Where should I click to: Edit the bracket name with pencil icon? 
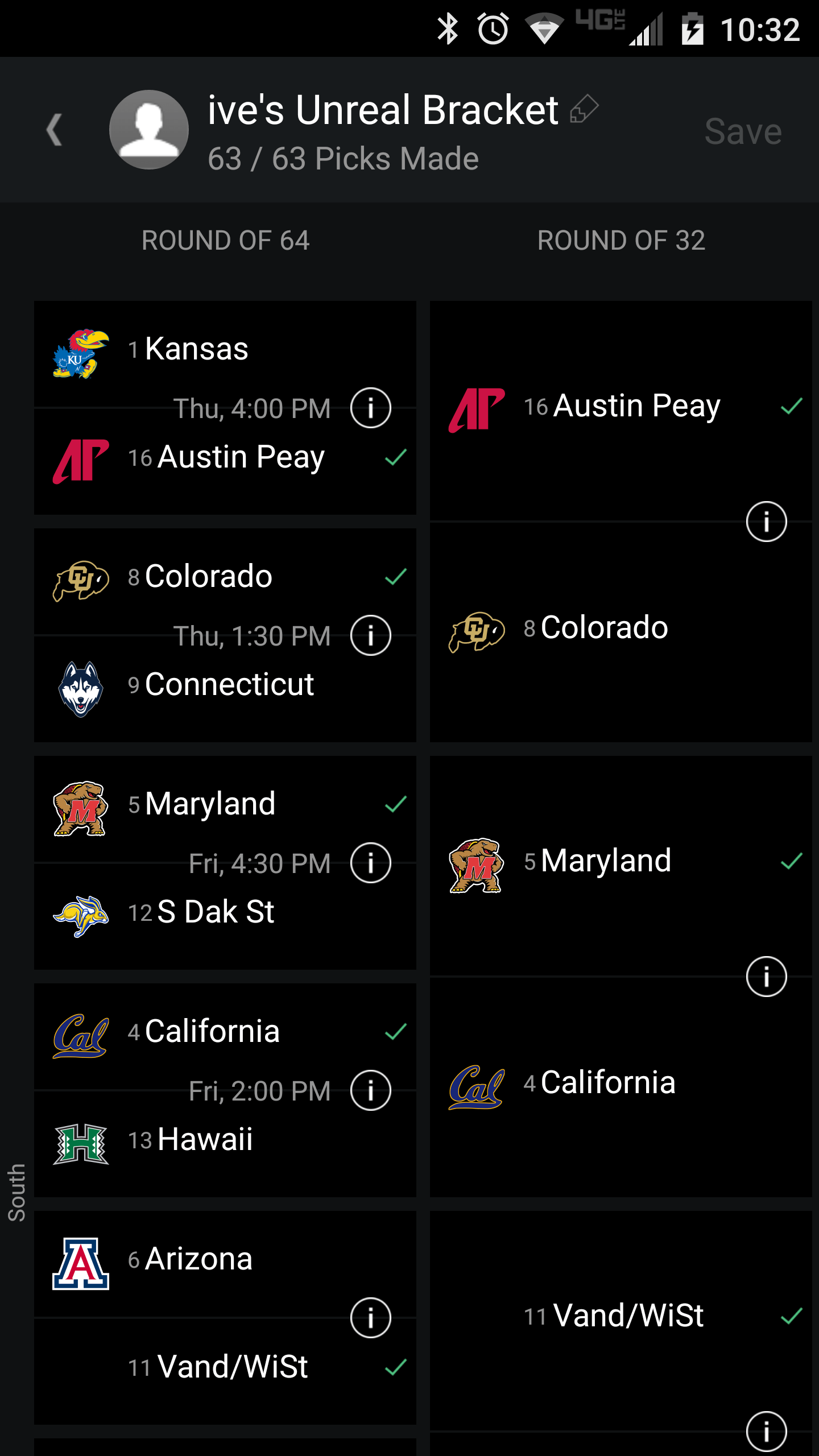point(584,109)
